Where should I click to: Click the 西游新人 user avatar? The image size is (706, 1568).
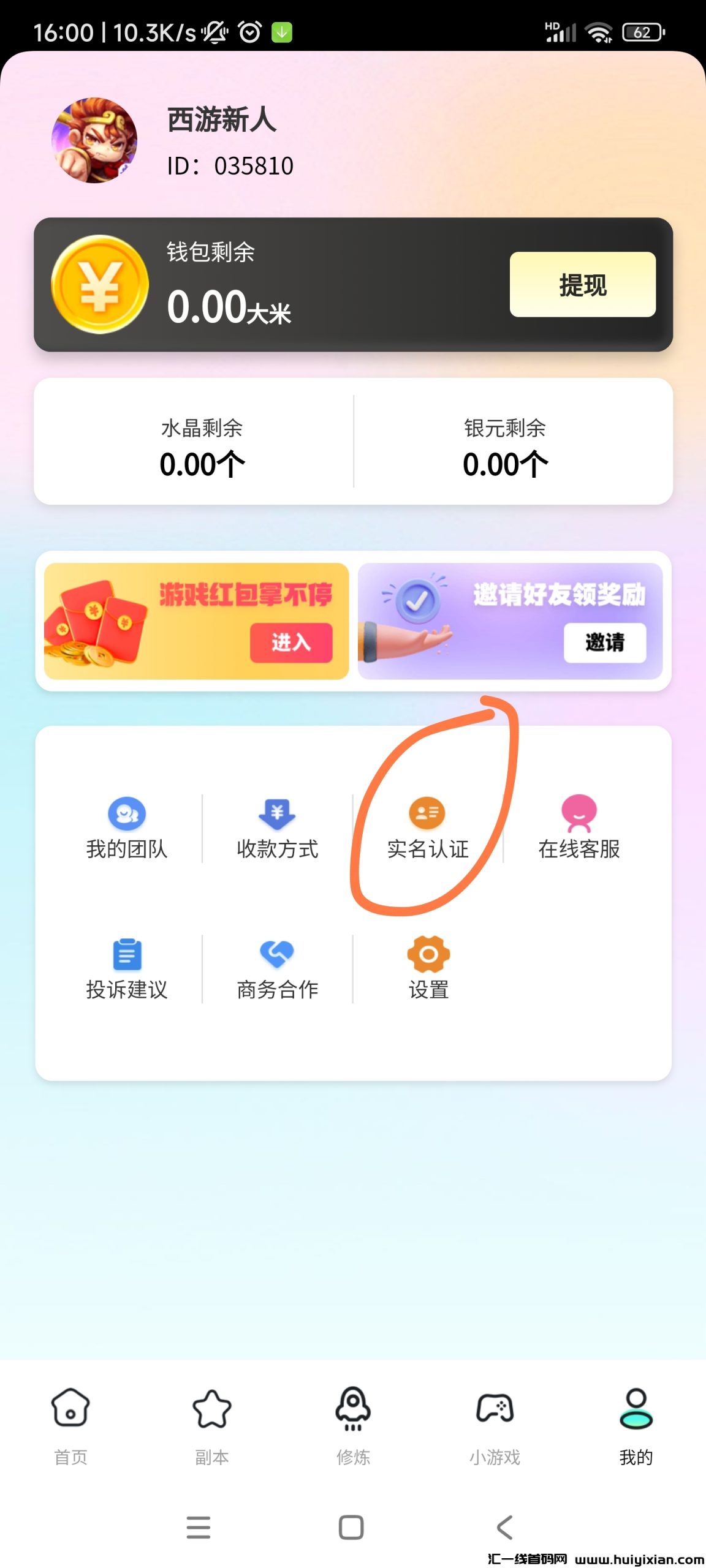pos(98,138)
